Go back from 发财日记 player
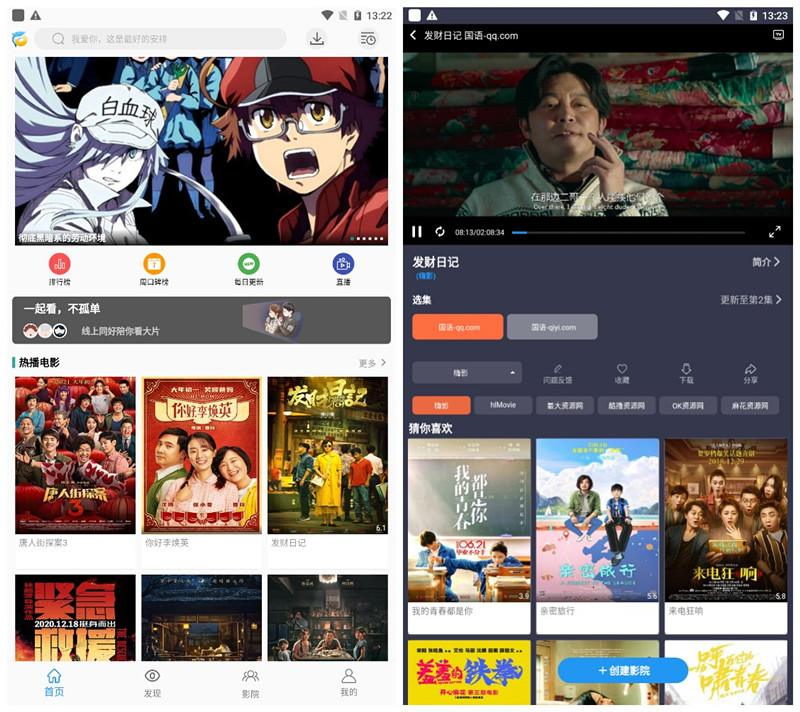800x712 pixels. coord(413,35)
